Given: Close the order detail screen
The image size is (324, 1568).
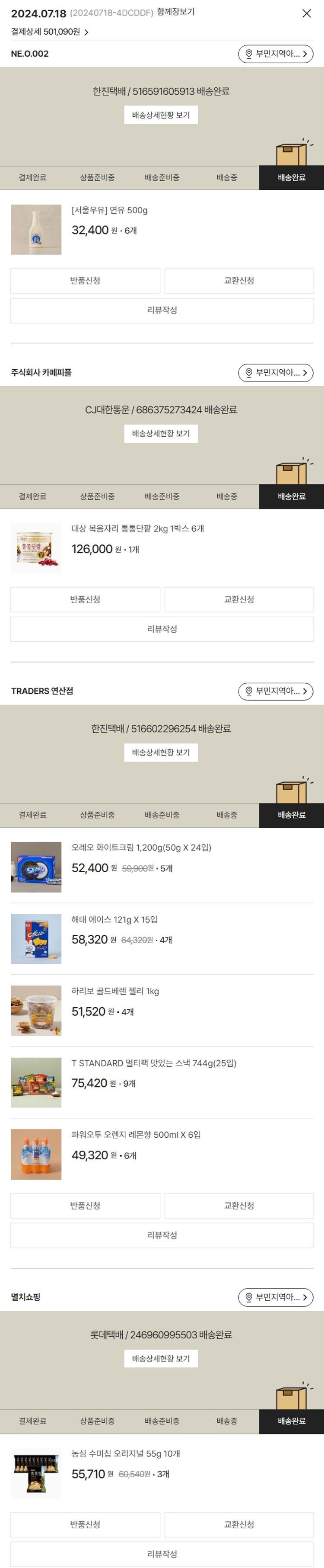Looking at the screenshot, I should pyautogui.click(x=306, y=13).
